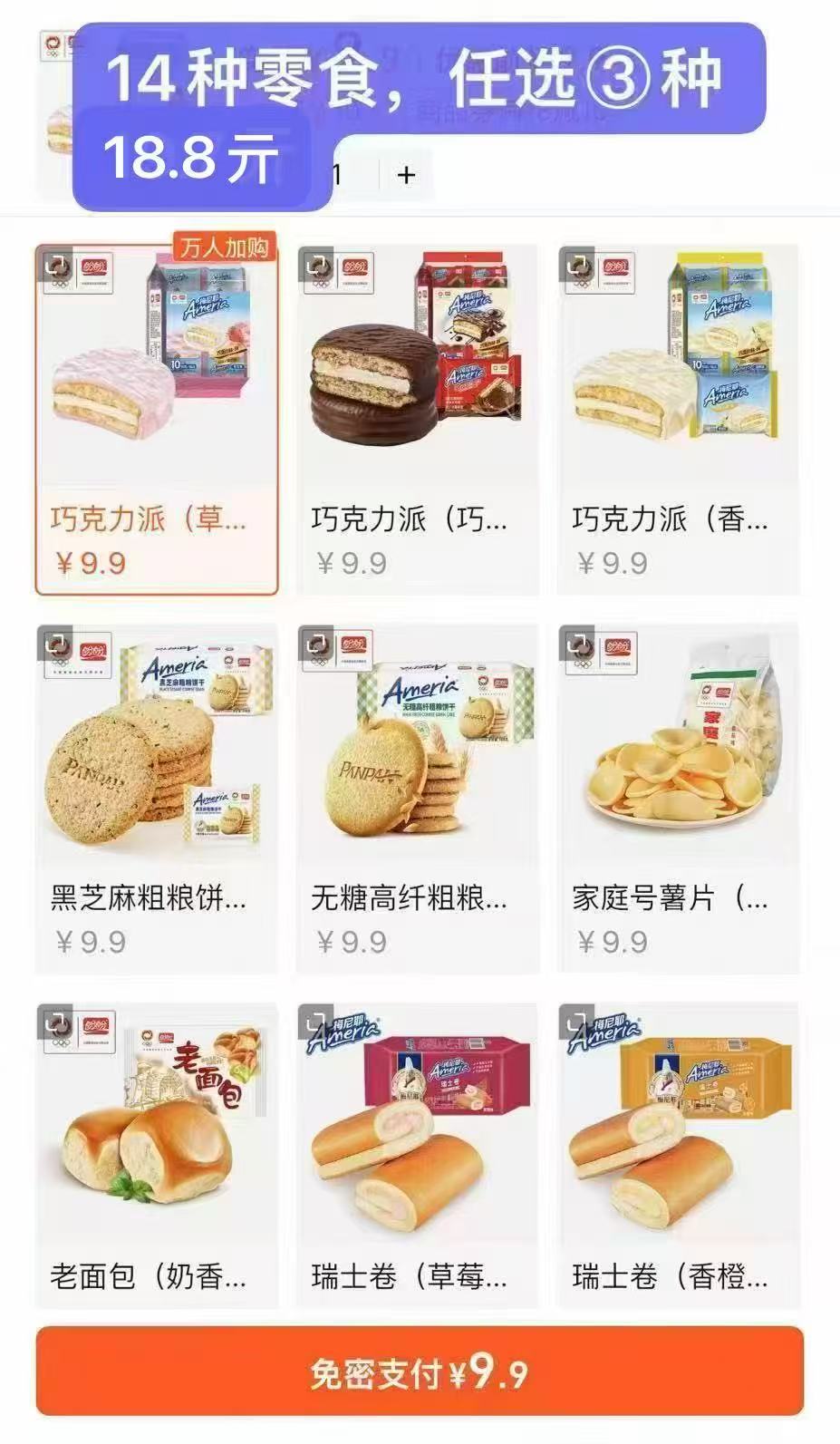Choose the 无糖高纤粗粮 biscuit option

point(418,799)
